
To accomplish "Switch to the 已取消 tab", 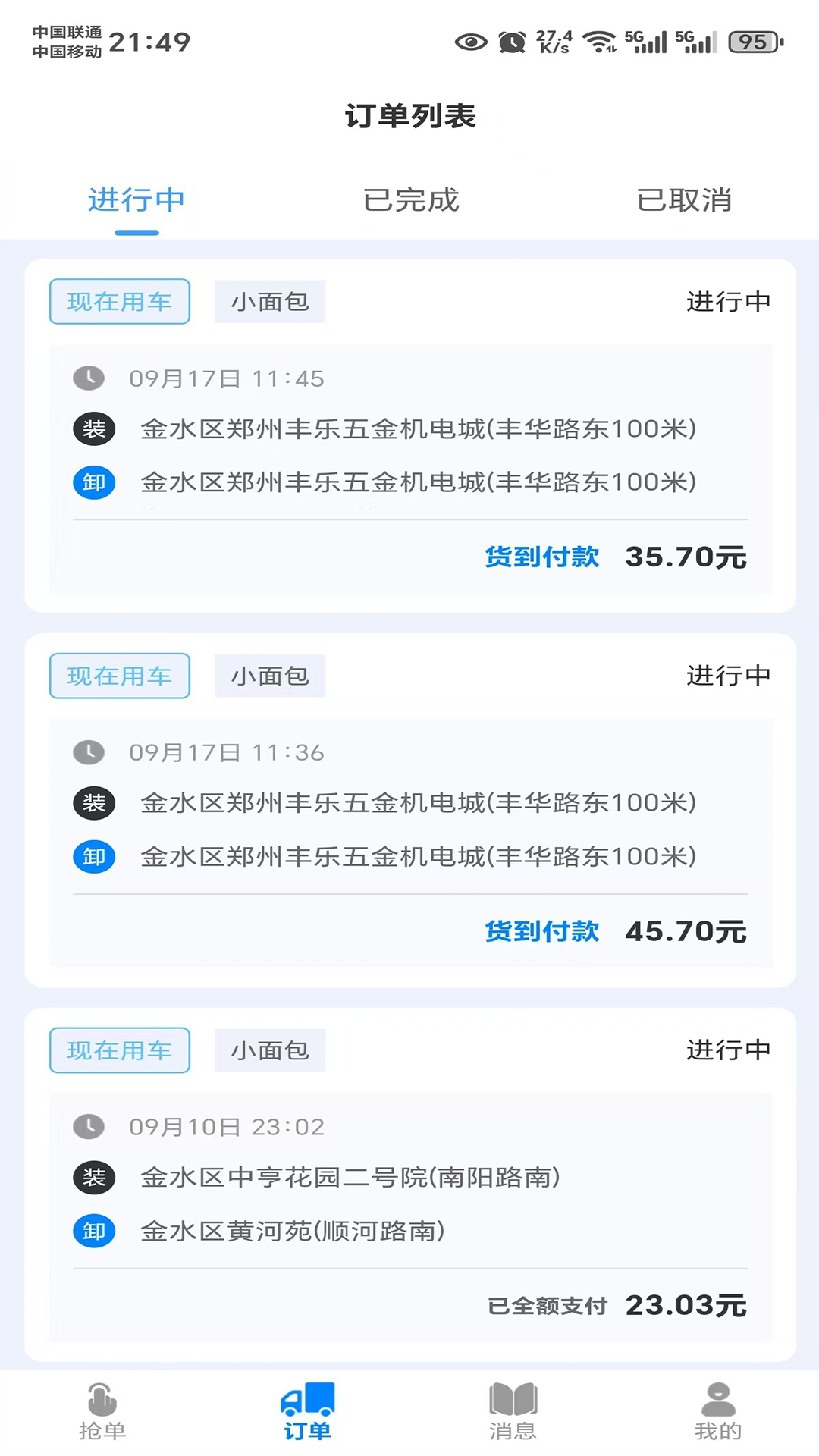I will point(684,200).
